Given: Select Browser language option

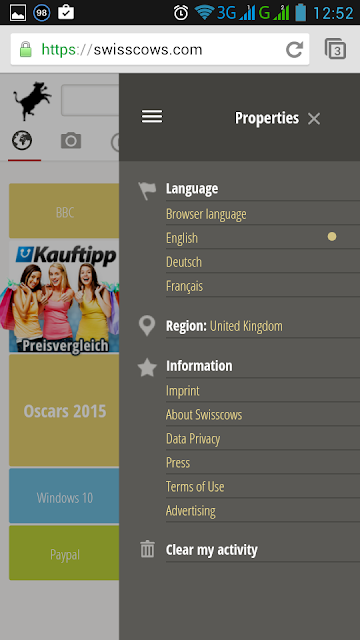Looking at the screenshot, I should (x=263, y=214).
